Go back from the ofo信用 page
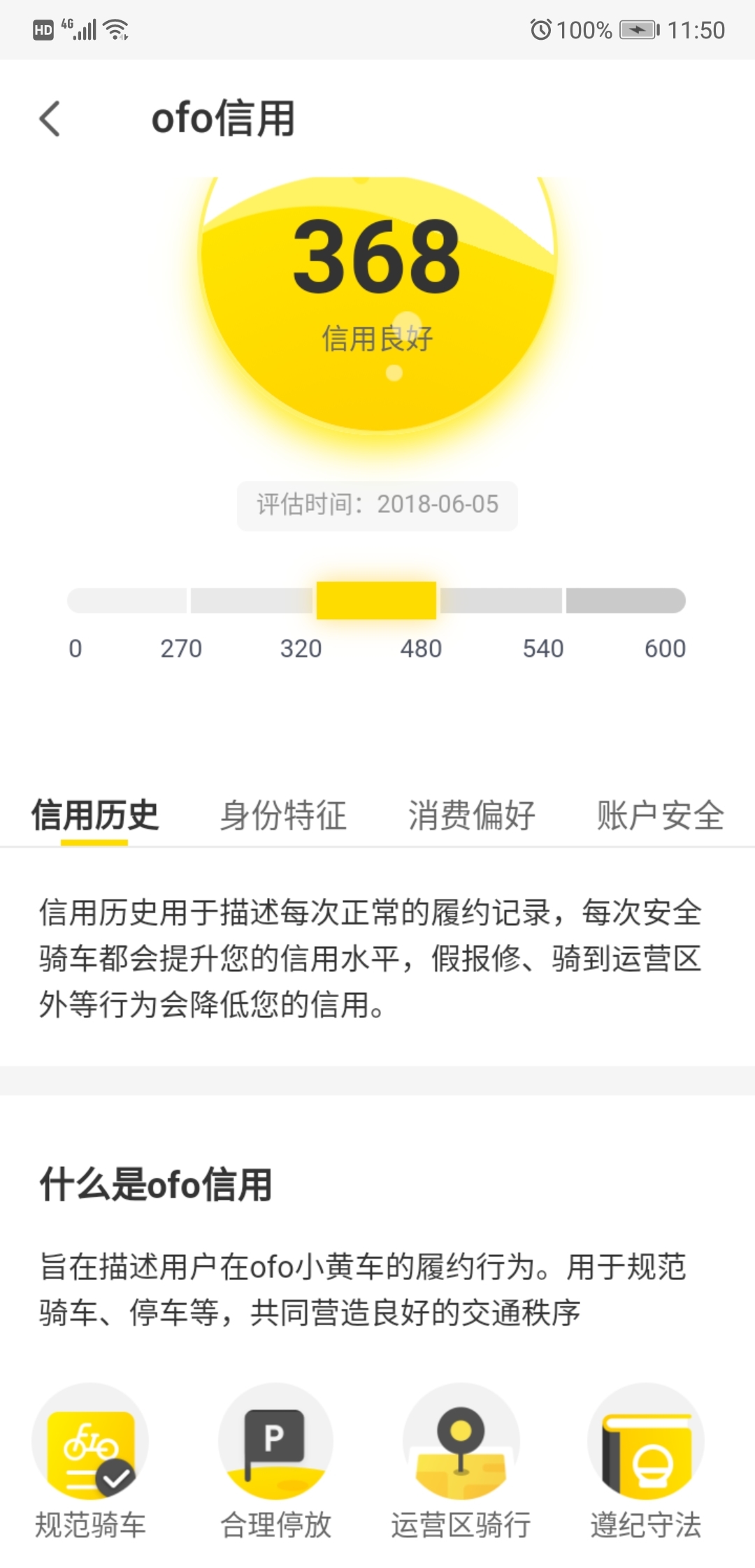The height and width of the screenshot is (1568, 755). coord(50,118)
